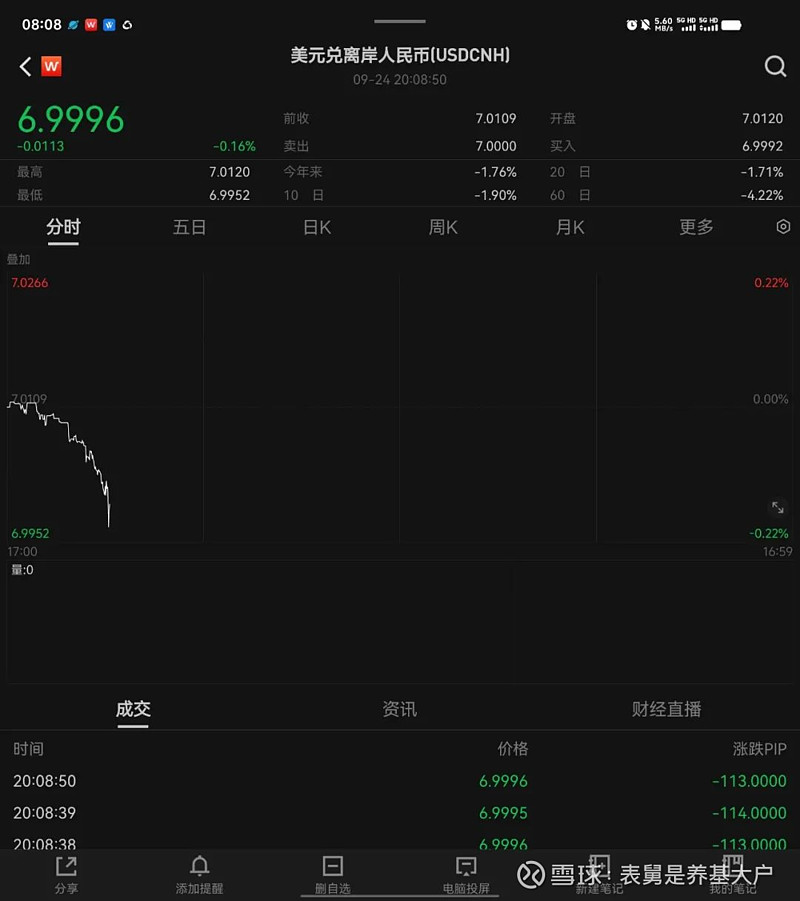Toggle the 叠加 overlay option
This screenshot has width=800, height=901.
point(18,258)
